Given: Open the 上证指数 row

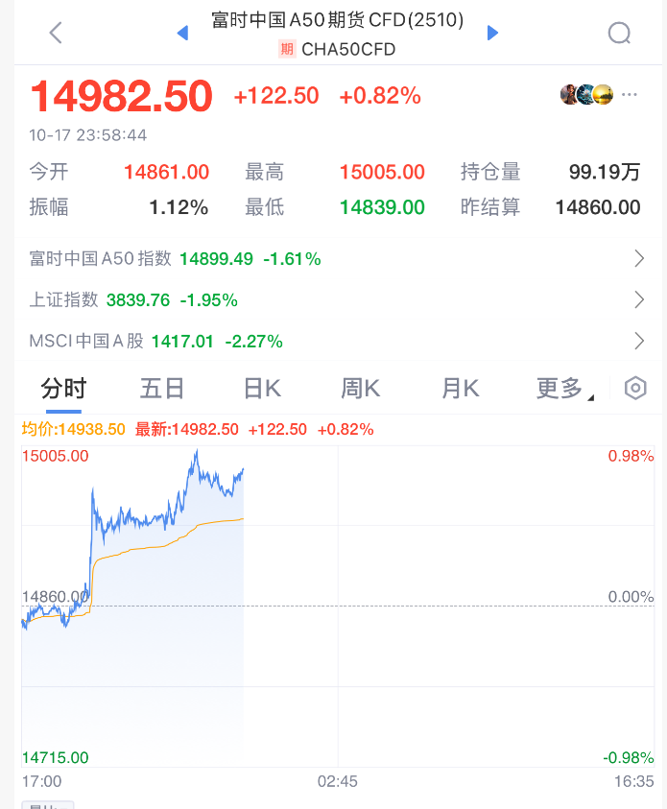Looking at the screenshot, I should (x=334, y=300).
